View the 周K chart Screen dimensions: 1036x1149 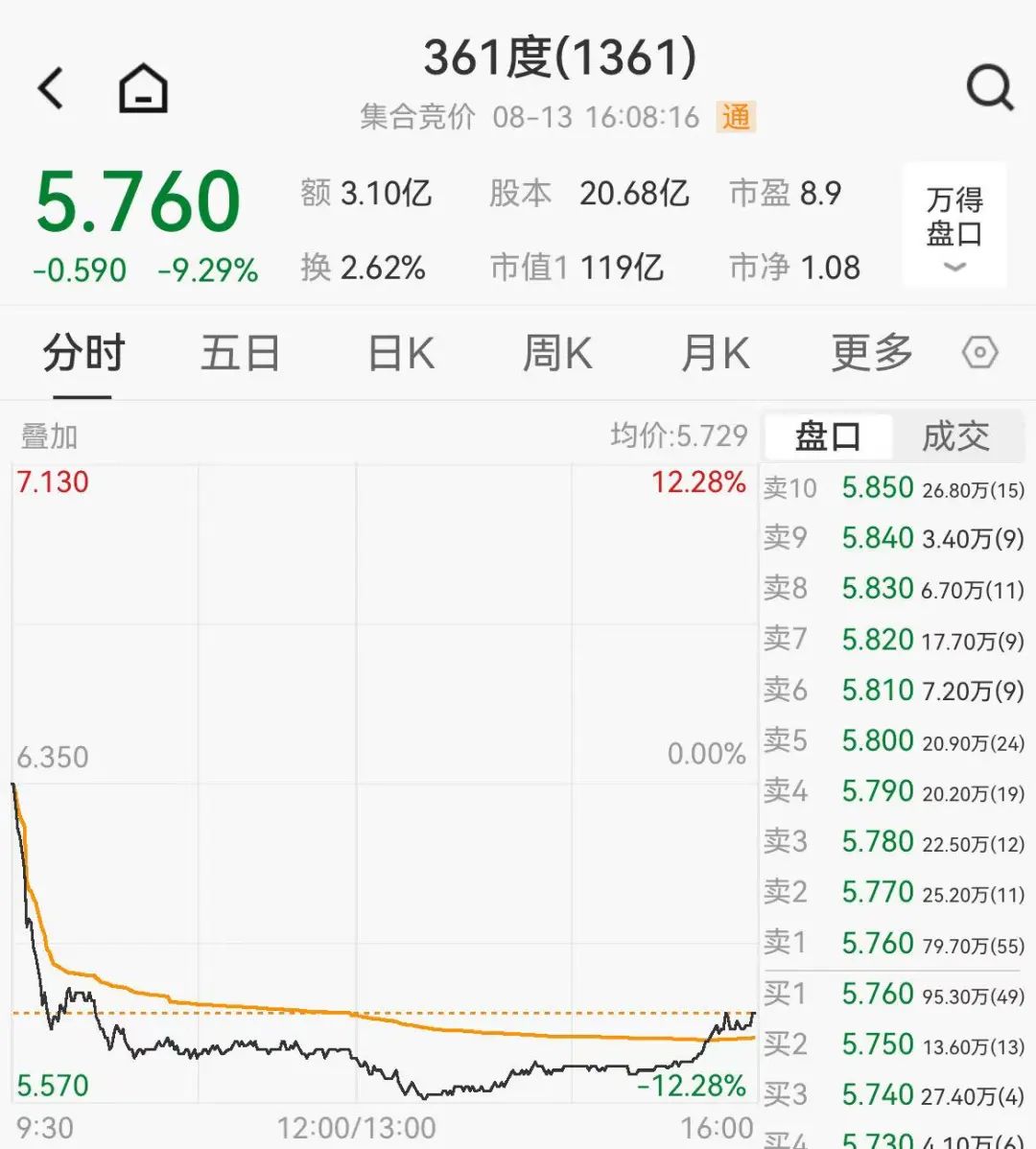coord(557,354)
